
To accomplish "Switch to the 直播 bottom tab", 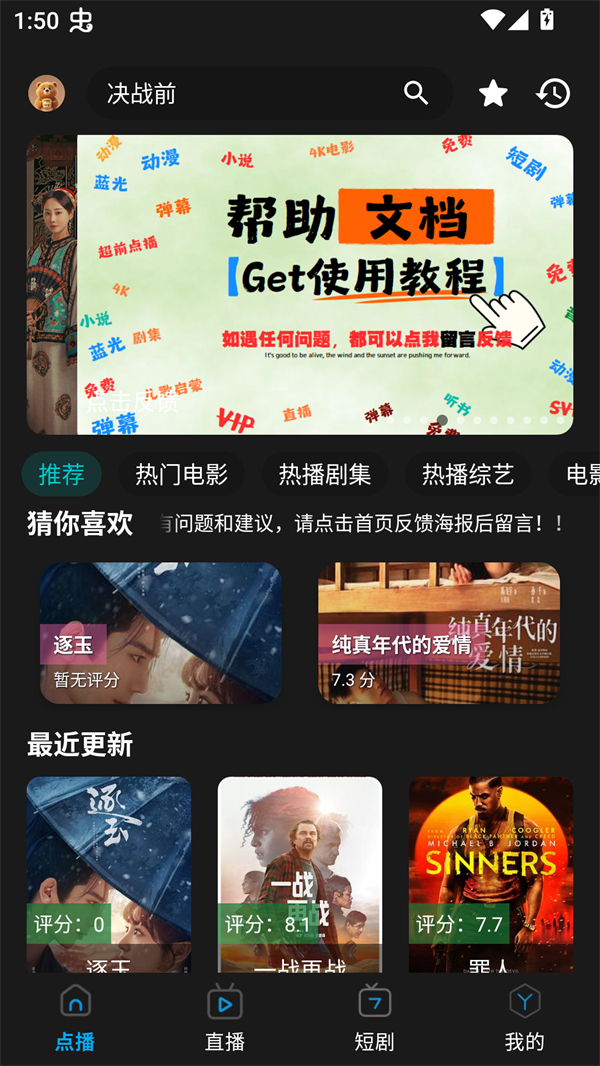I will (225, 1016).
